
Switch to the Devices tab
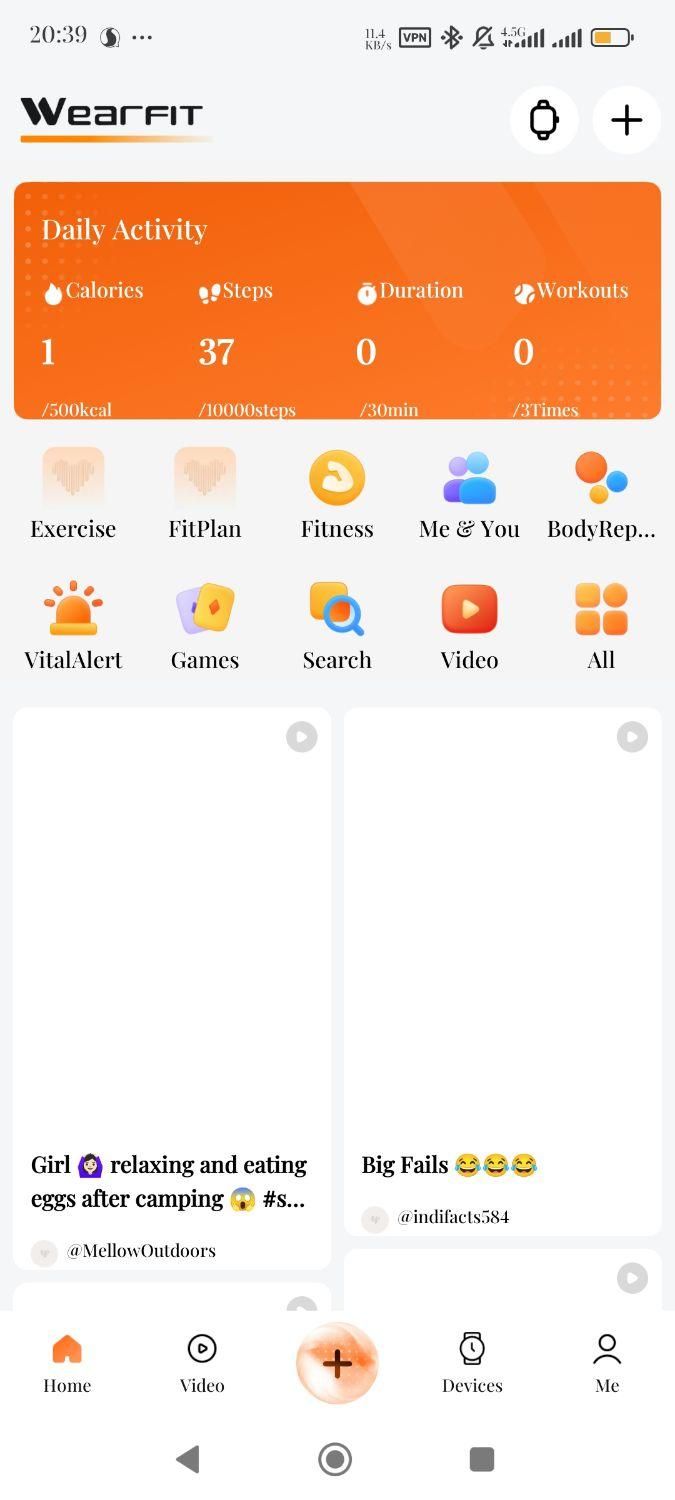472,1362
